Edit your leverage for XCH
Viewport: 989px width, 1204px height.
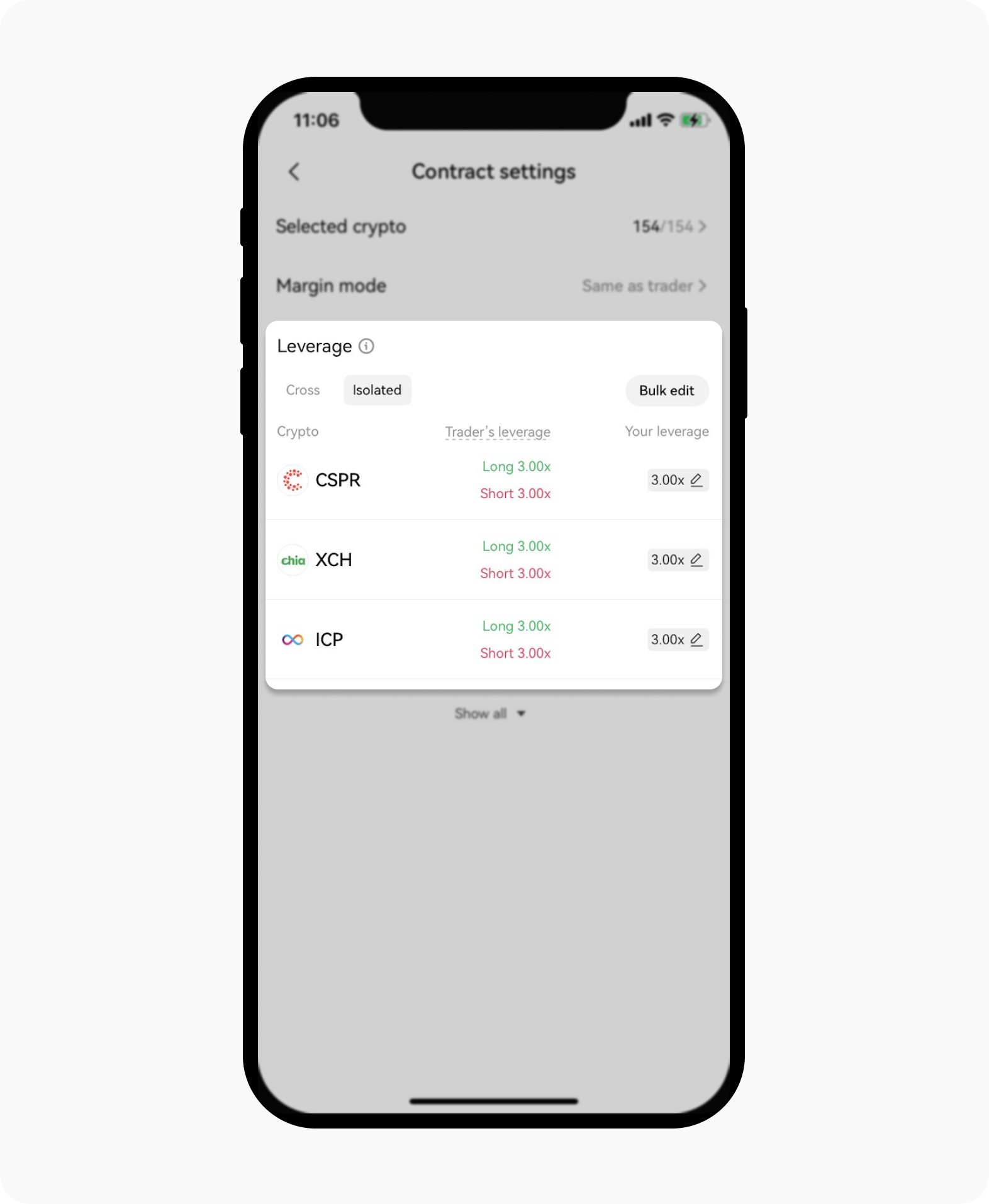678,560
